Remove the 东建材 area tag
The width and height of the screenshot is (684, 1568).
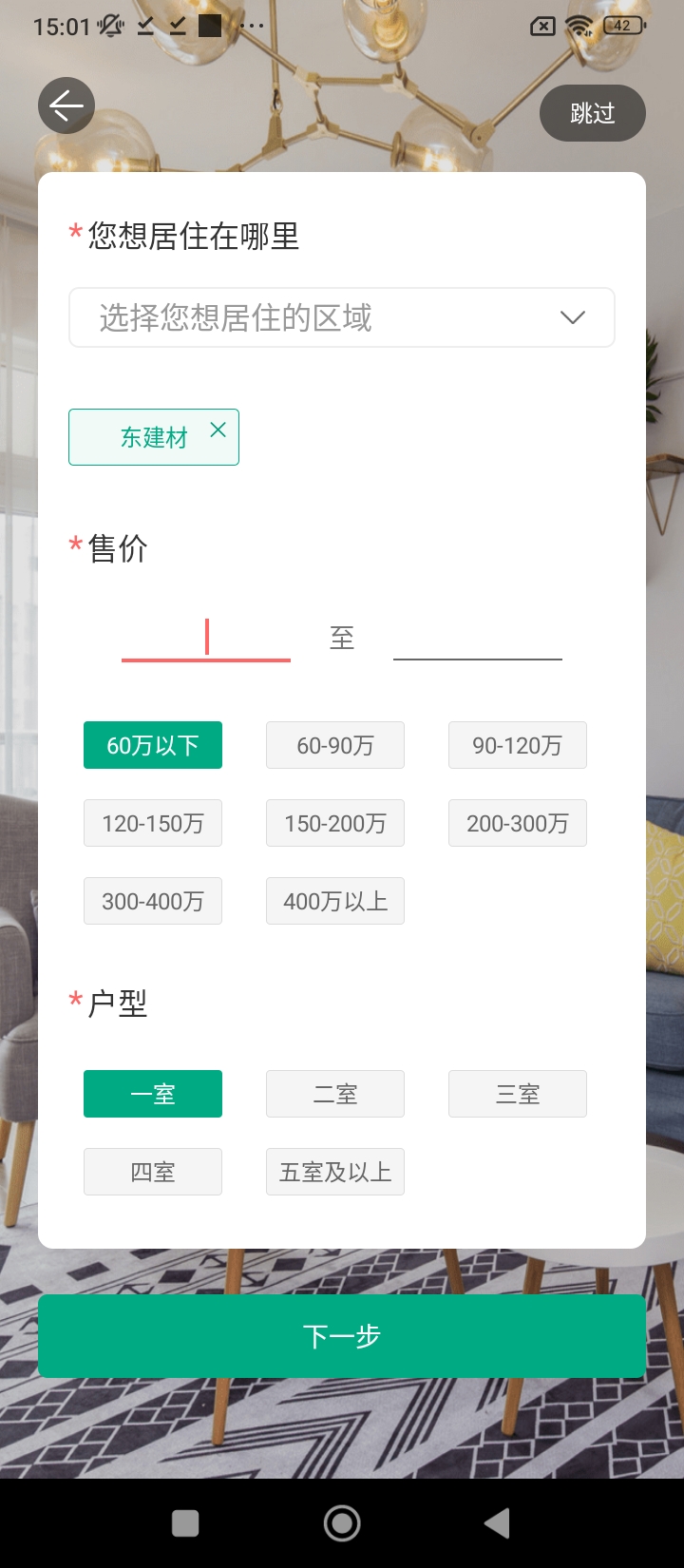point(218,430)
